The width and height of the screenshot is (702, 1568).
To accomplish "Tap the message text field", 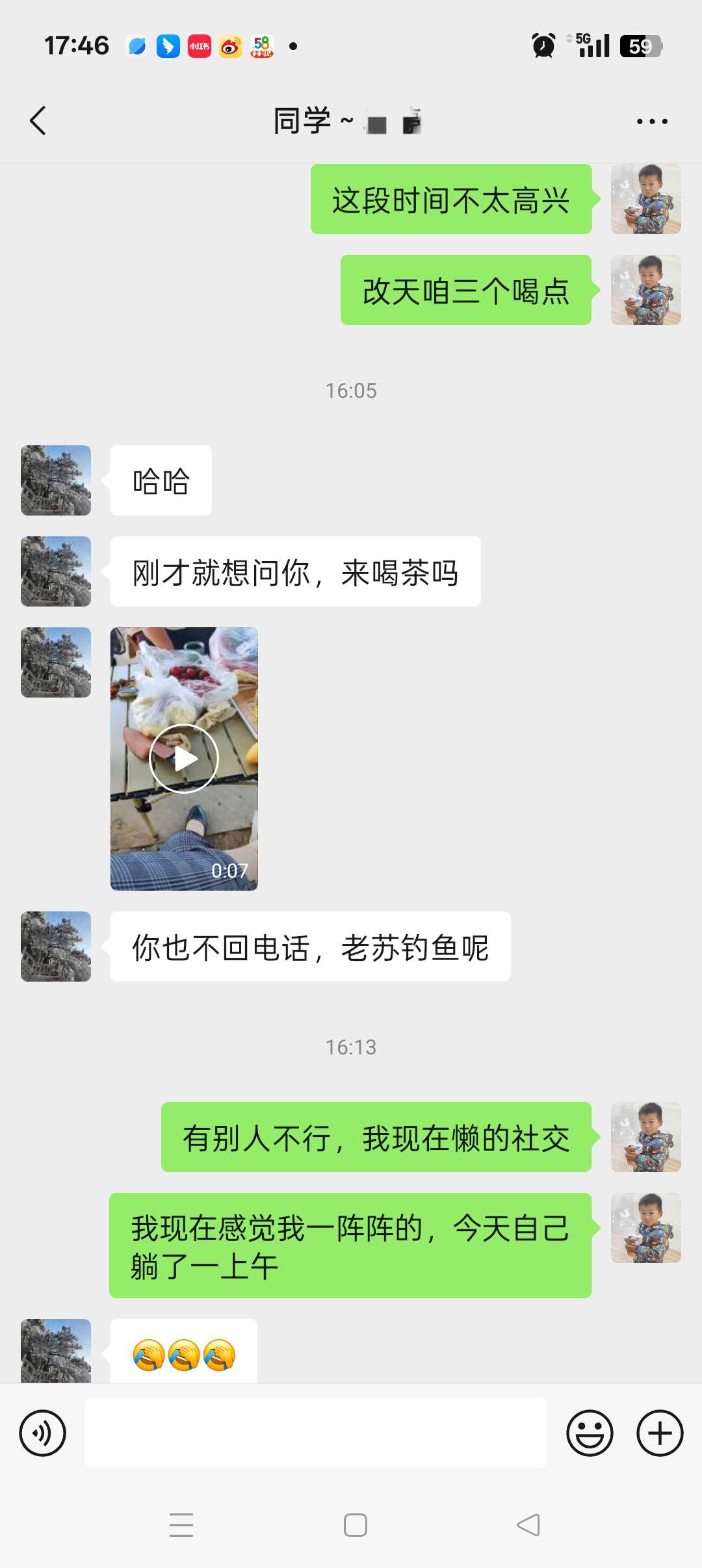I will click(315, 1433).
